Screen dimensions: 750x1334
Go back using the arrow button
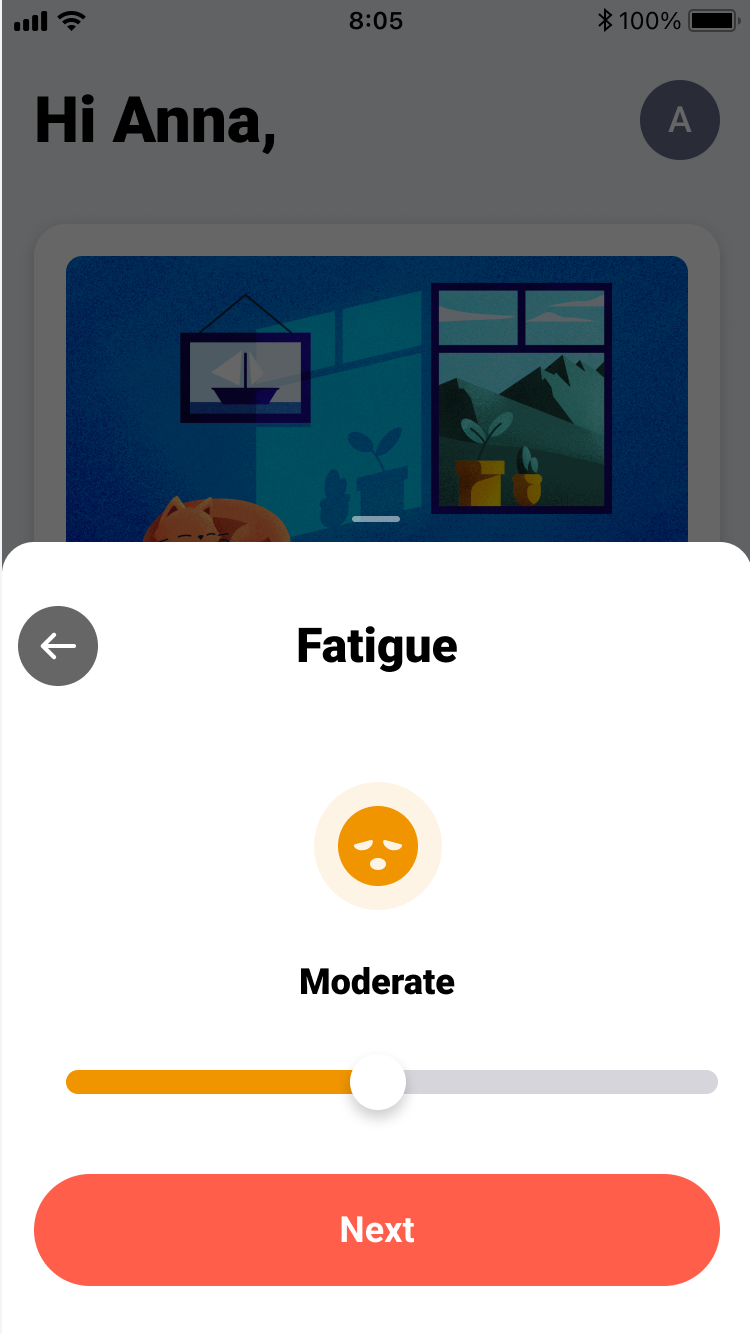coord(58,646)
